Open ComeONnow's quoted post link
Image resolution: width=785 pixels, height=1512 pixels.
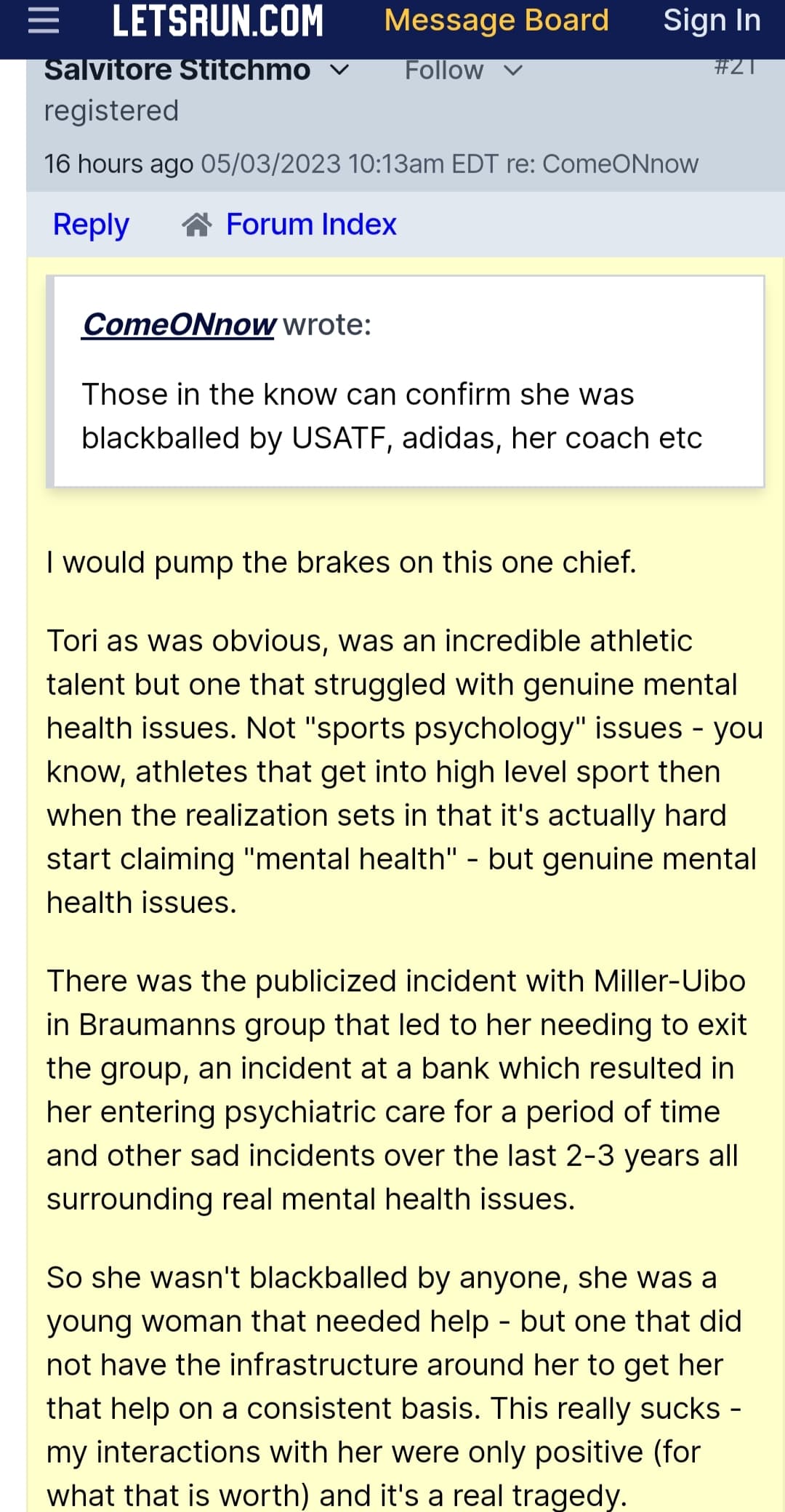[x=179, y=325]
